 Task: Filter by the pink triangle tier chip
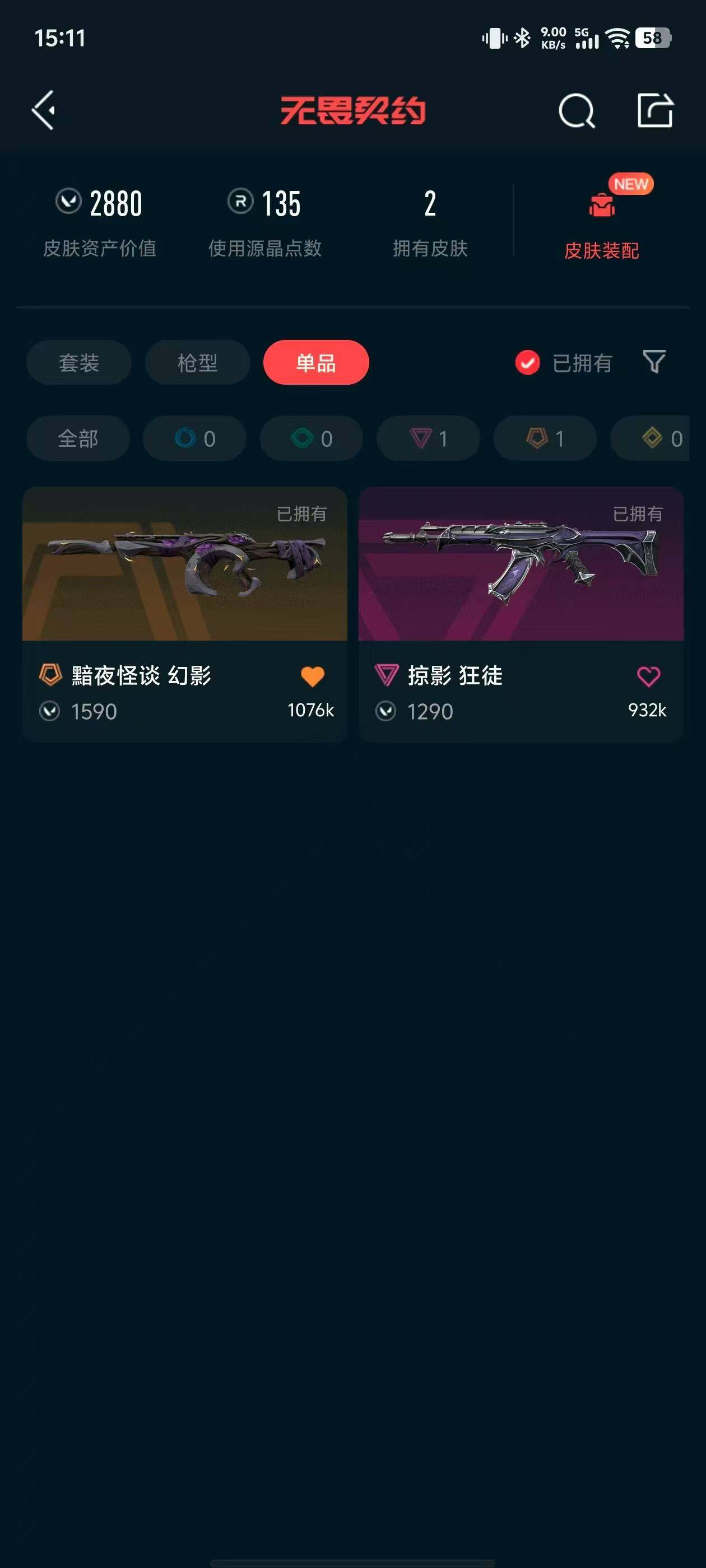(x=428, y=438)
